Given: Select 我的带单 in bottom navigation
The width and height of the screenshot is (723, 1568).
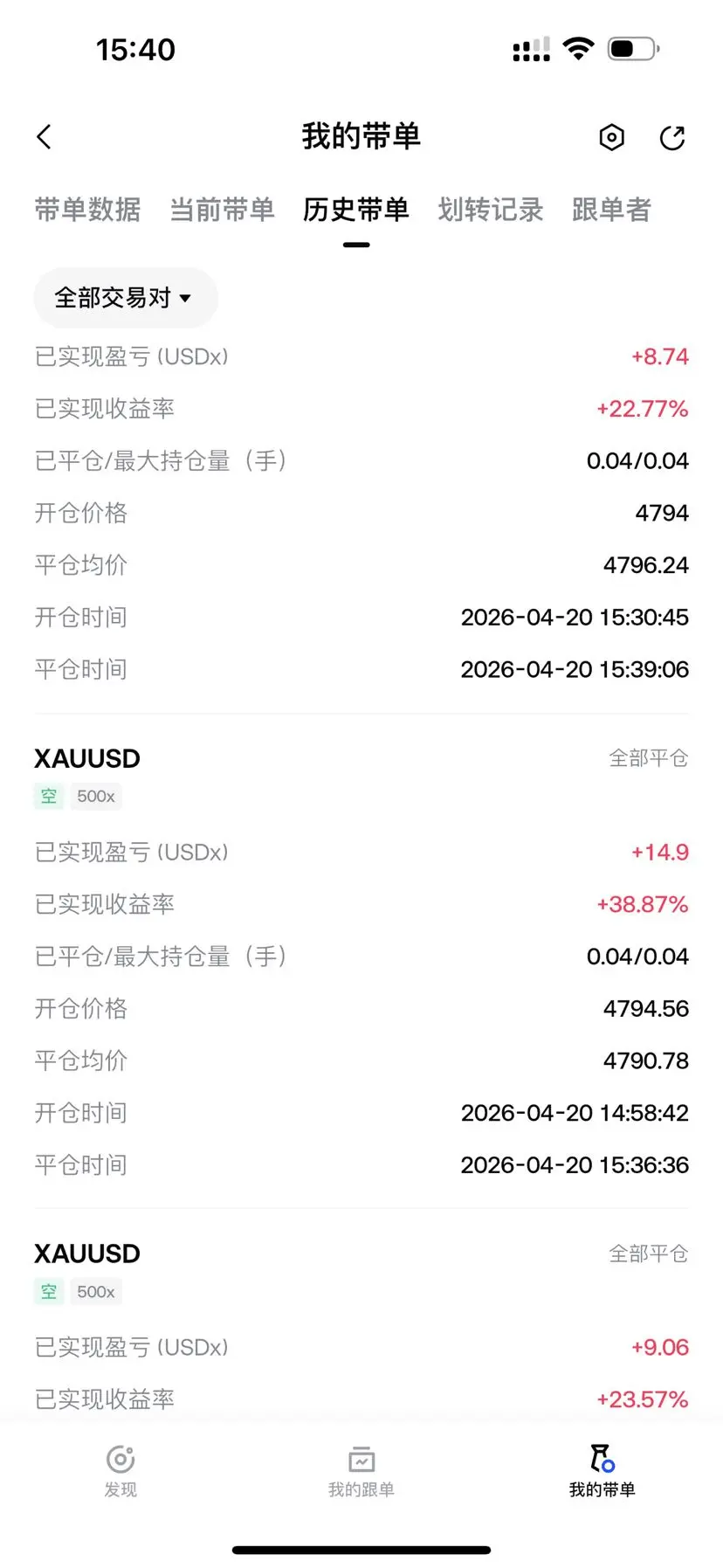Looking at the screenshot, I should coord(602,1471).
